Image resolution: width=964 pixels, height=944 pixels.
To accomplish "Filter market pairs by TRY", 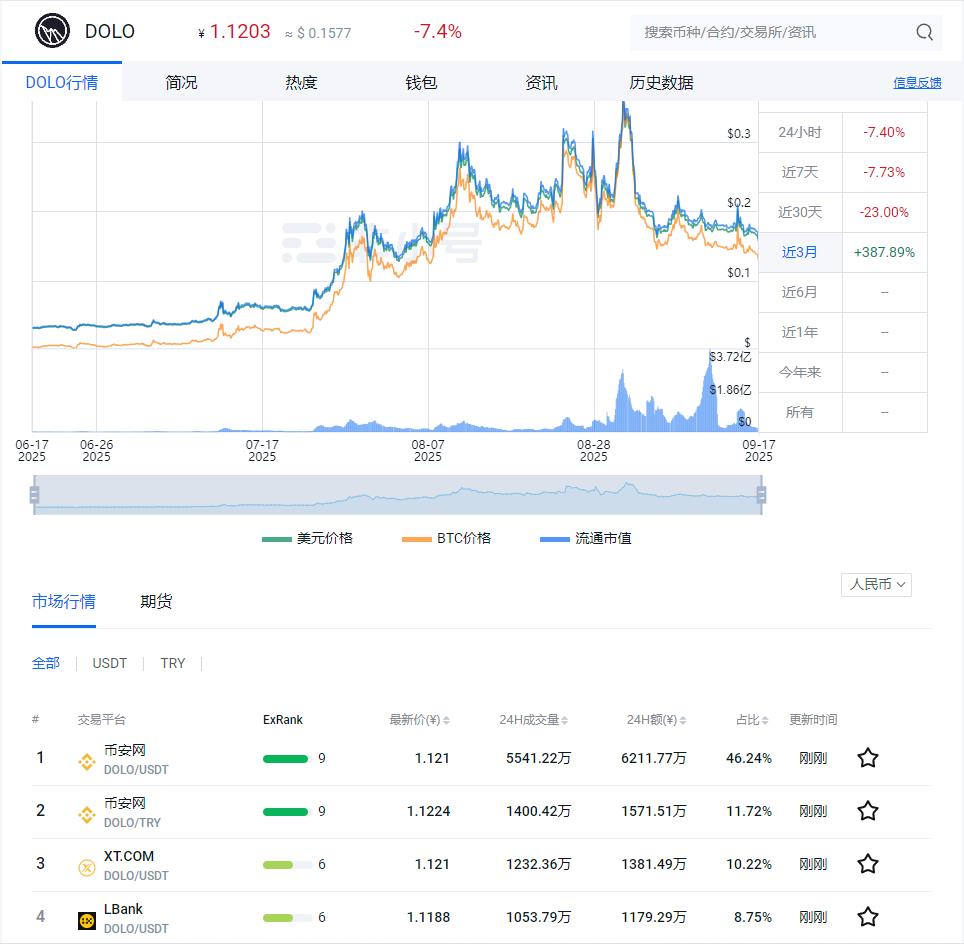I will [173, 663].
